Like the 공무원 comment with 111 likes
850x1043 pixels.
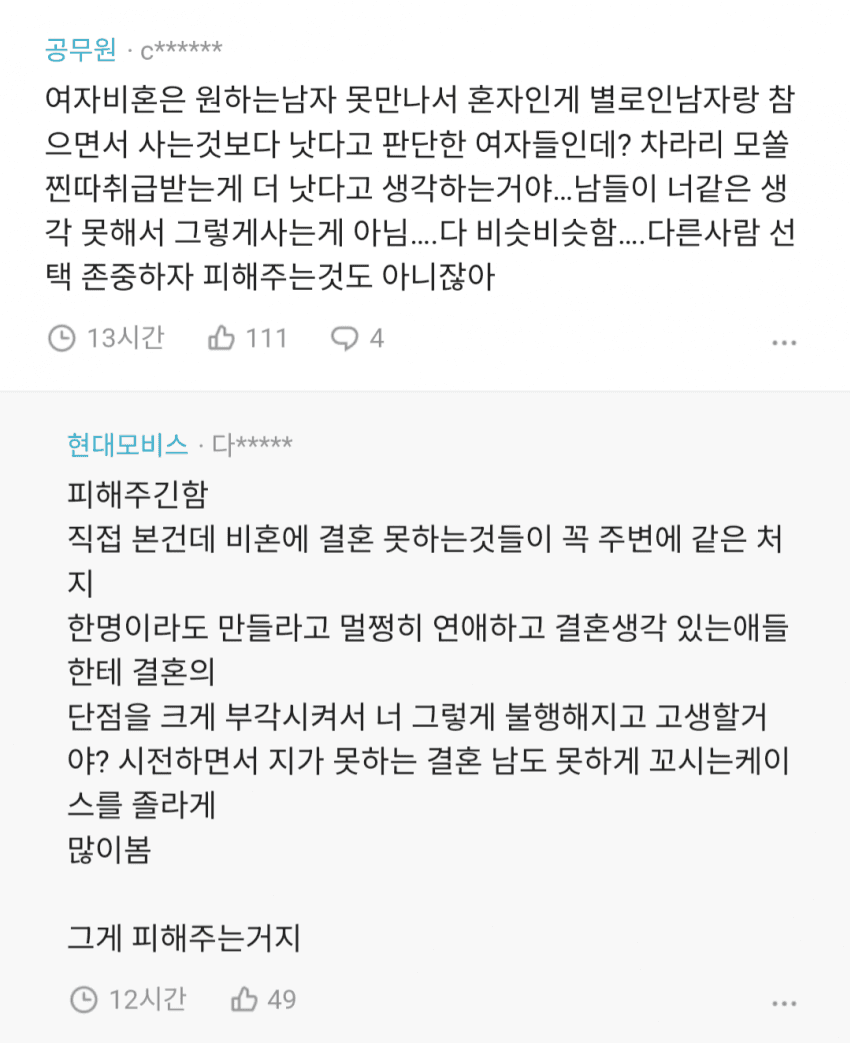pyautogui.click(x=221, y=339)
